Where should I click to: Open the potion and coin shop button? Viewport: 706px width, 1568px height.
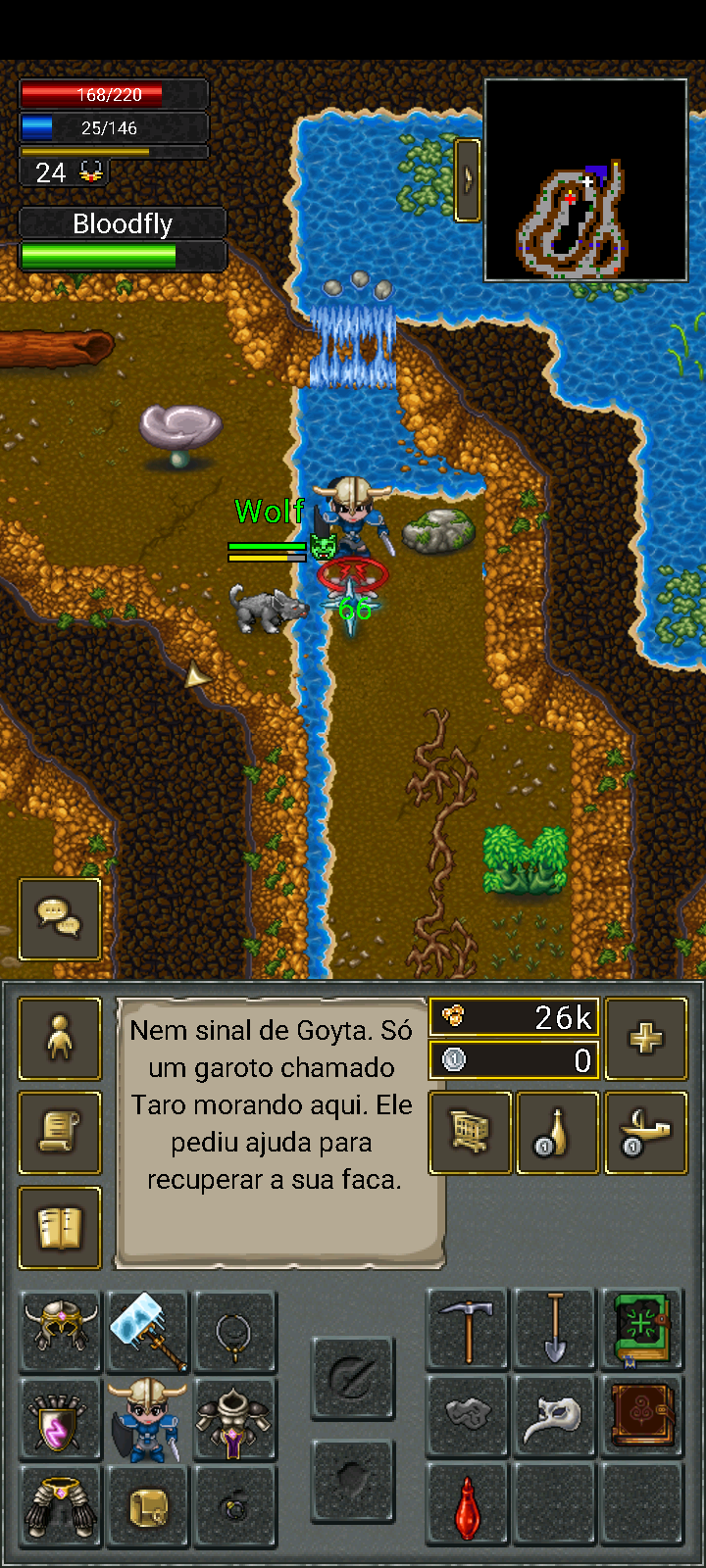[x=558, y=1132]
